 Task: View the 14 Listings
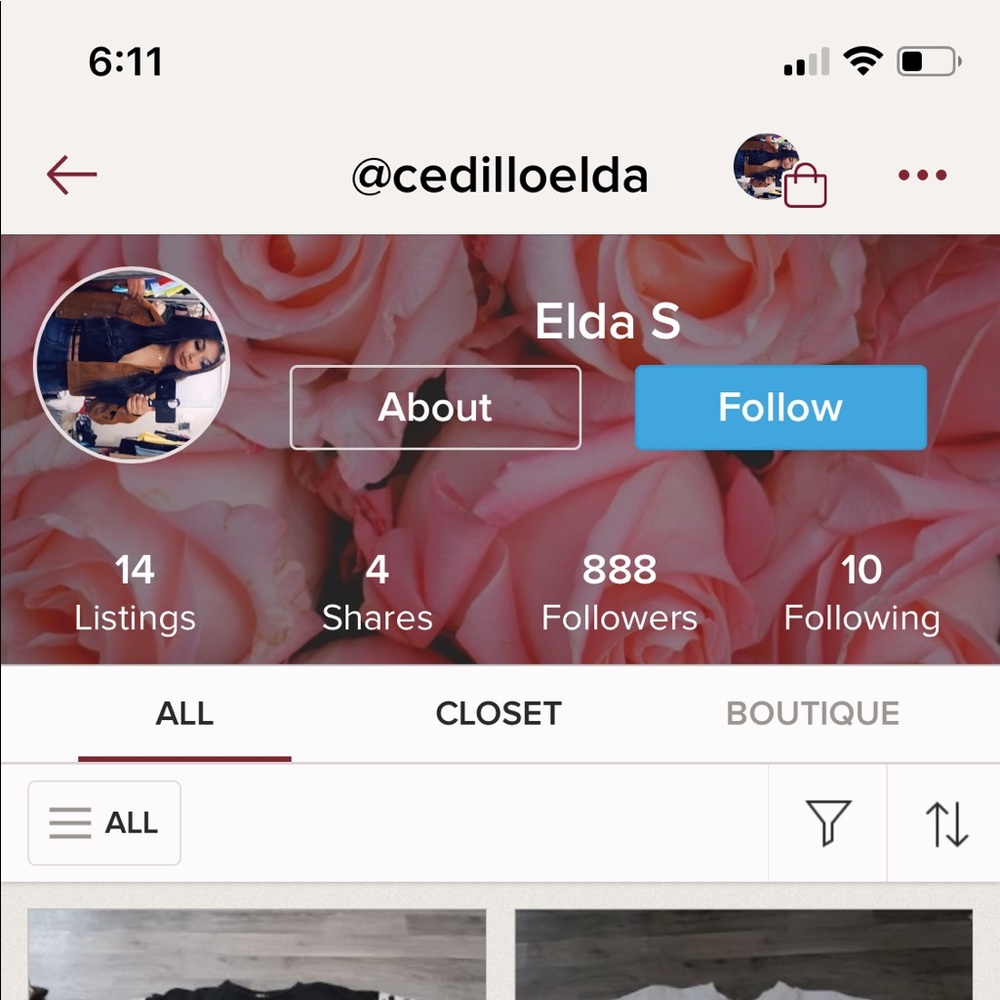coord(135,594)
